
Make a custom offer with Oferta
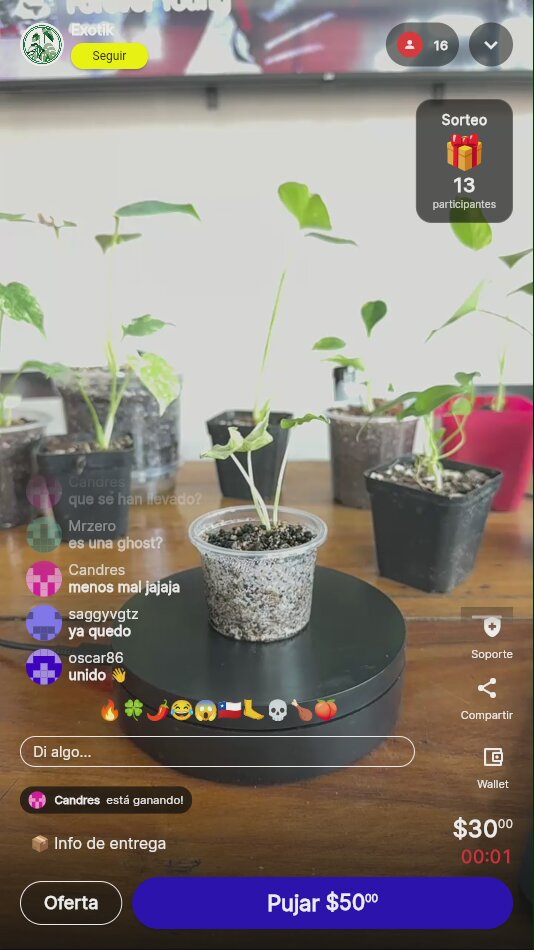pyautogui.click(x=71, y=903)
